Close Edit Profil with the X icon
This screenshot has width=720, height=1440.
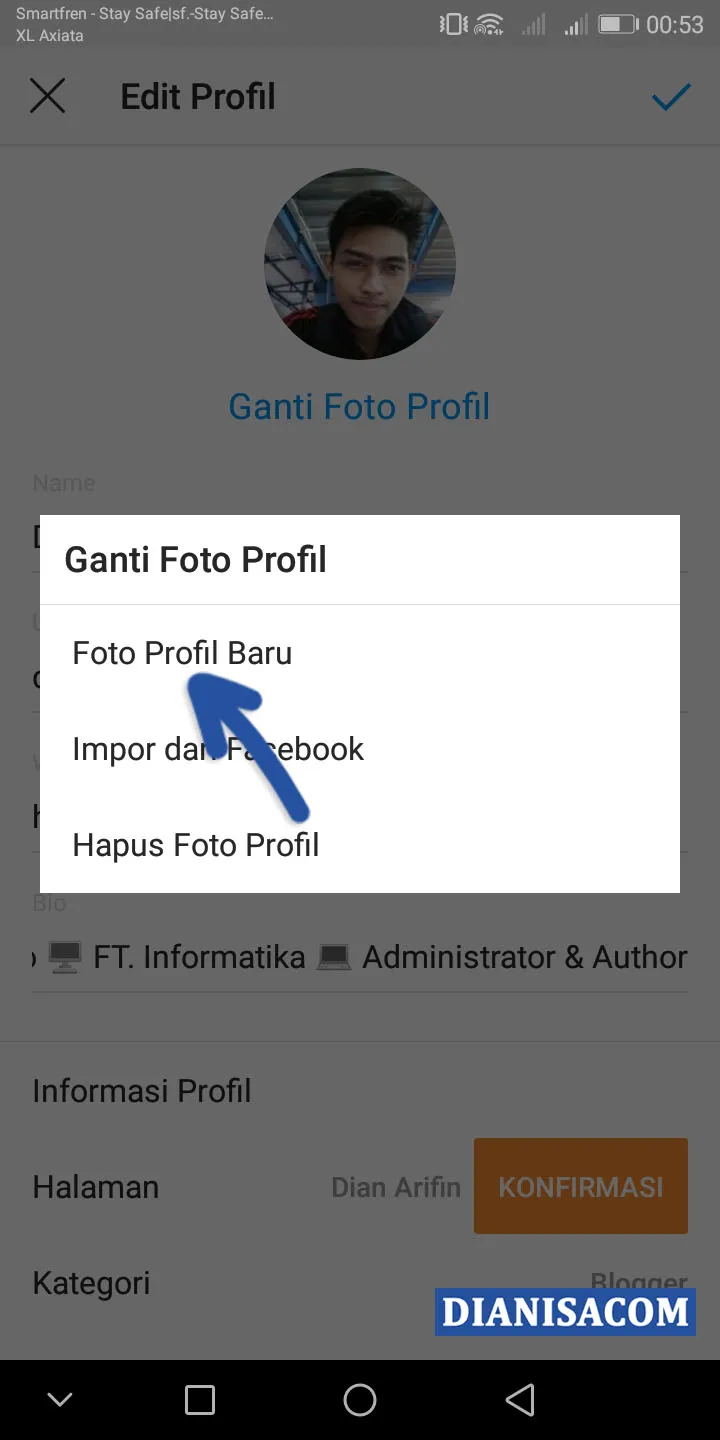click(x=47, y=96)
